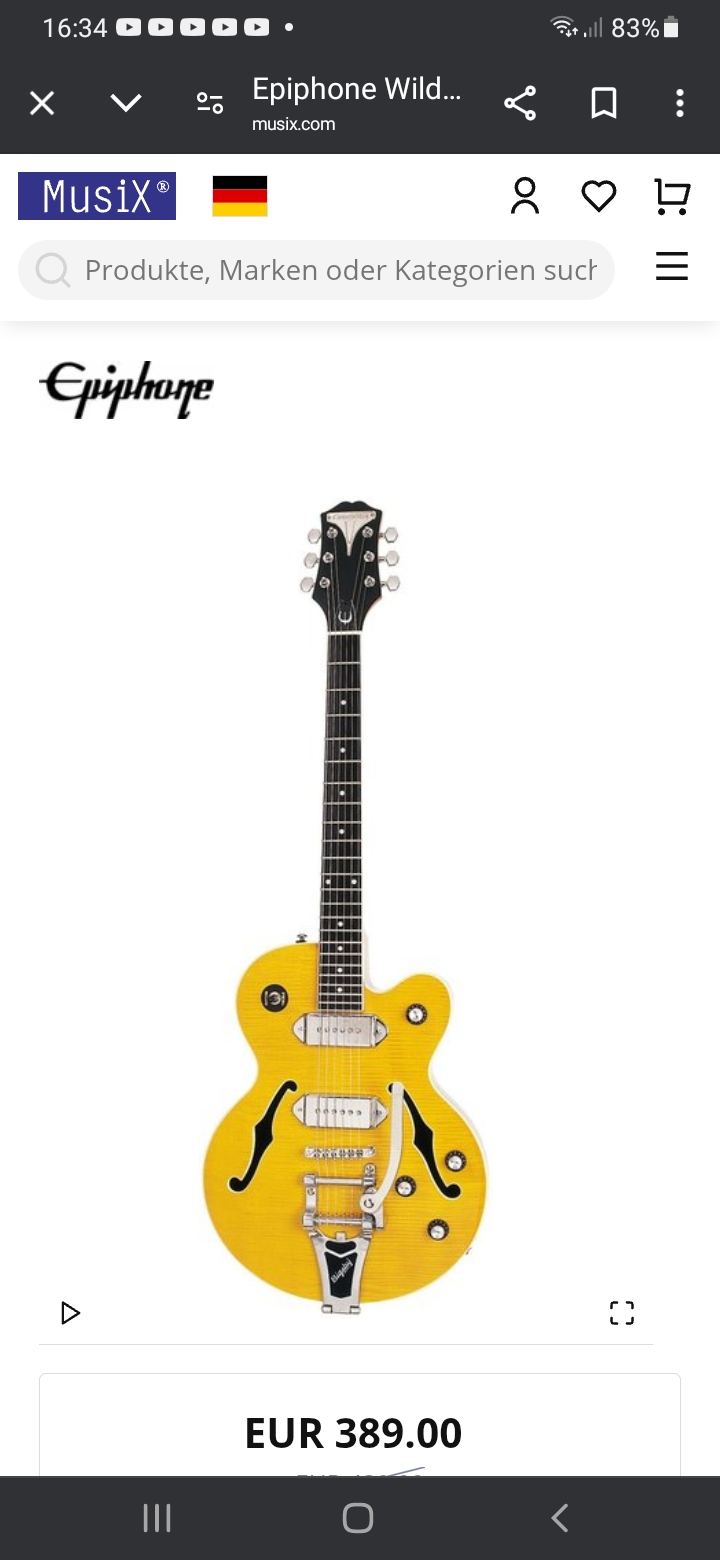Open the Epiphone brand link
Viewport: 720px width, 1560px height.
(126, 389)
